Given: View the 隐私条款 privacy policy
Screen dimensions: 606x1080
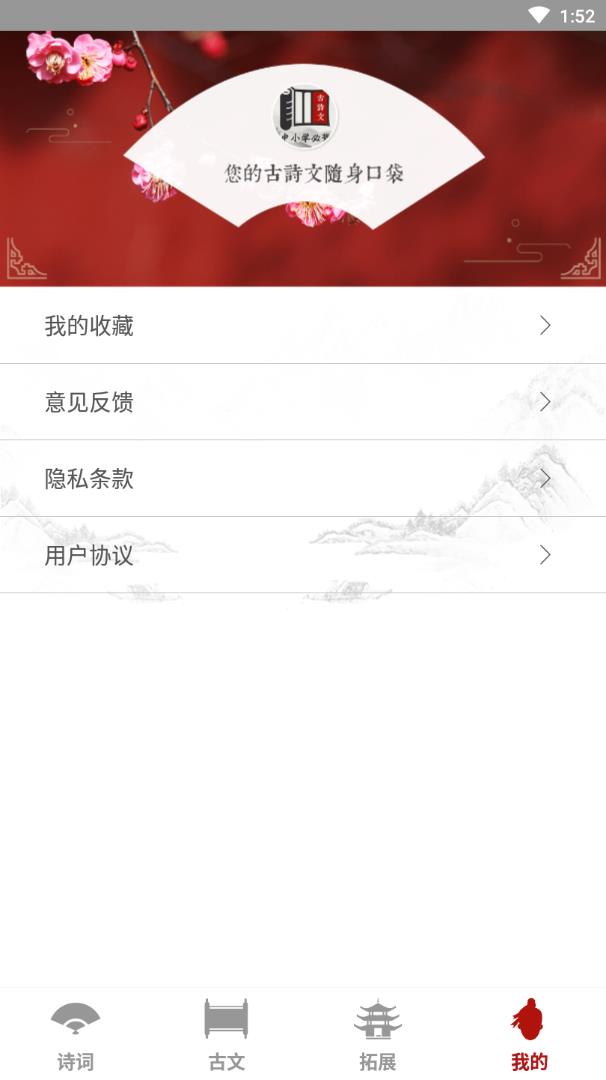Looking at the screenshot, I should [302, 479].
